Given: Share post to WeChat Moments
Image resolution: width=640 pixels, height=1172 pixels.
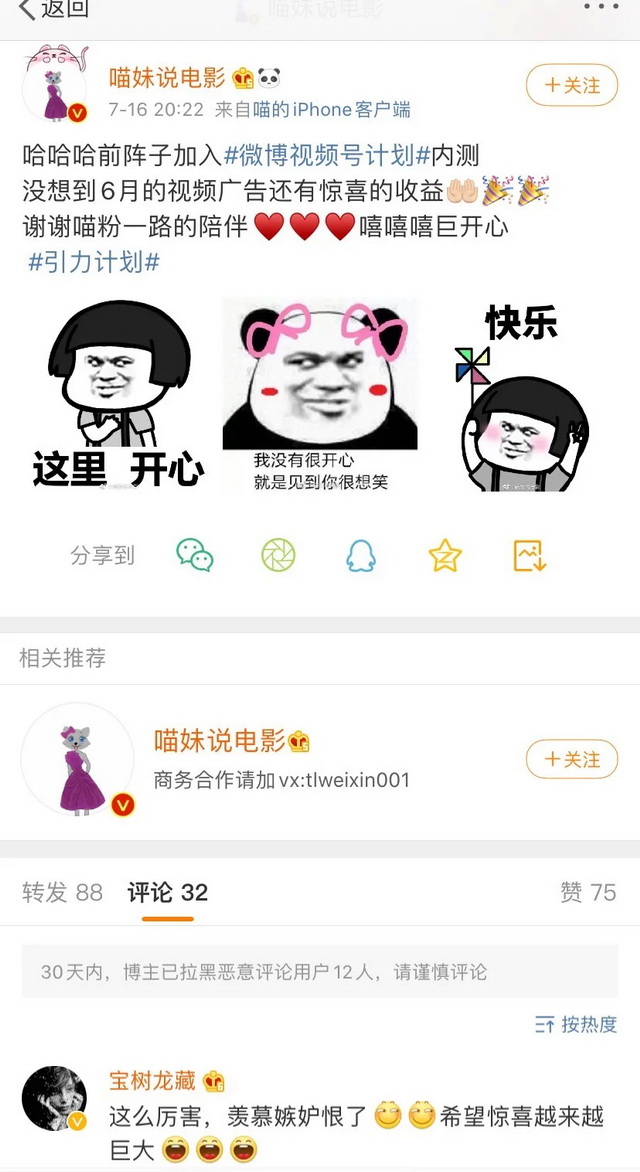Looking at the screenshot, I should tap(278, 555).
